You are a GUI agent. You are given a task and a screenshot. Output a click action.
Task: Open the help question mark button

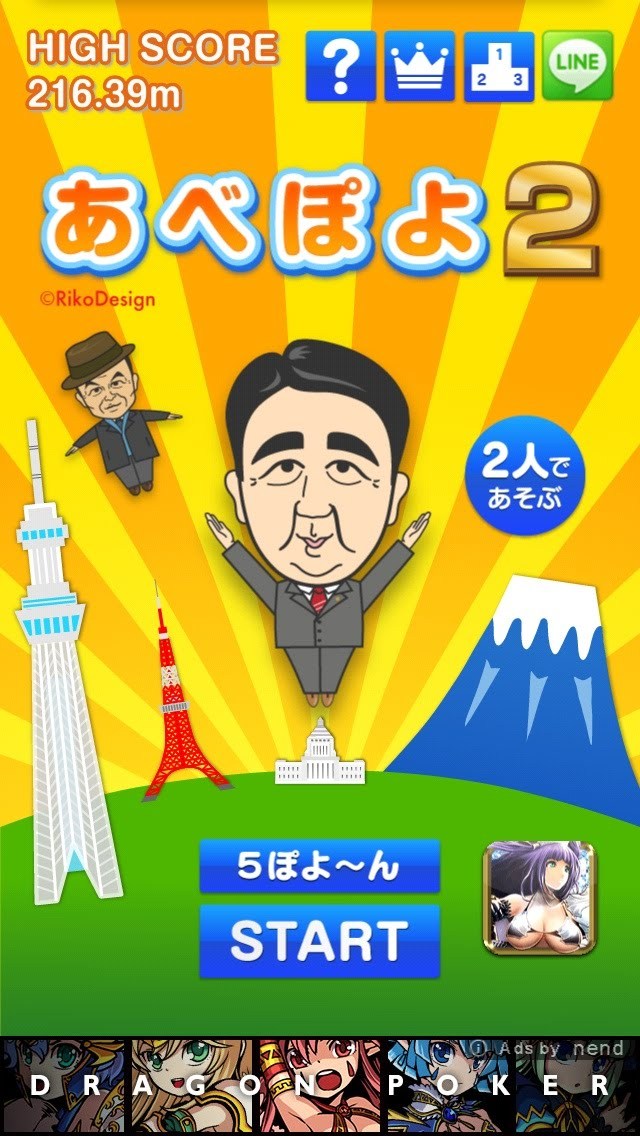(x=341, y=66)
